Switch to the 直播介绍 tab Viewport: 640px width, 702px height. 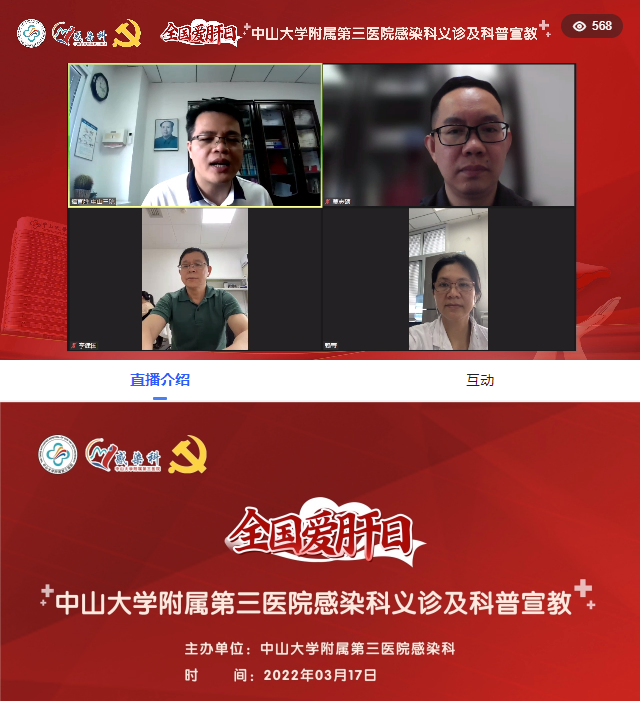pyautogui.click(x=160, y=380)
